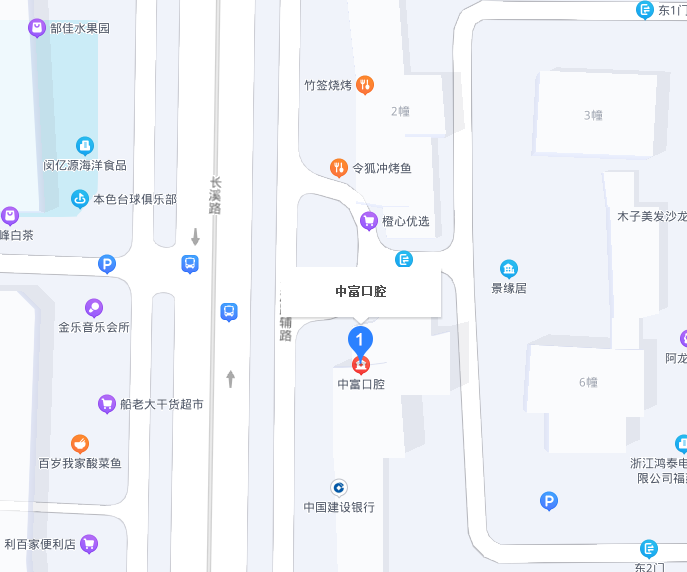
Task: Open the 金乐音乐会所 marker
Action: [94, 308]
